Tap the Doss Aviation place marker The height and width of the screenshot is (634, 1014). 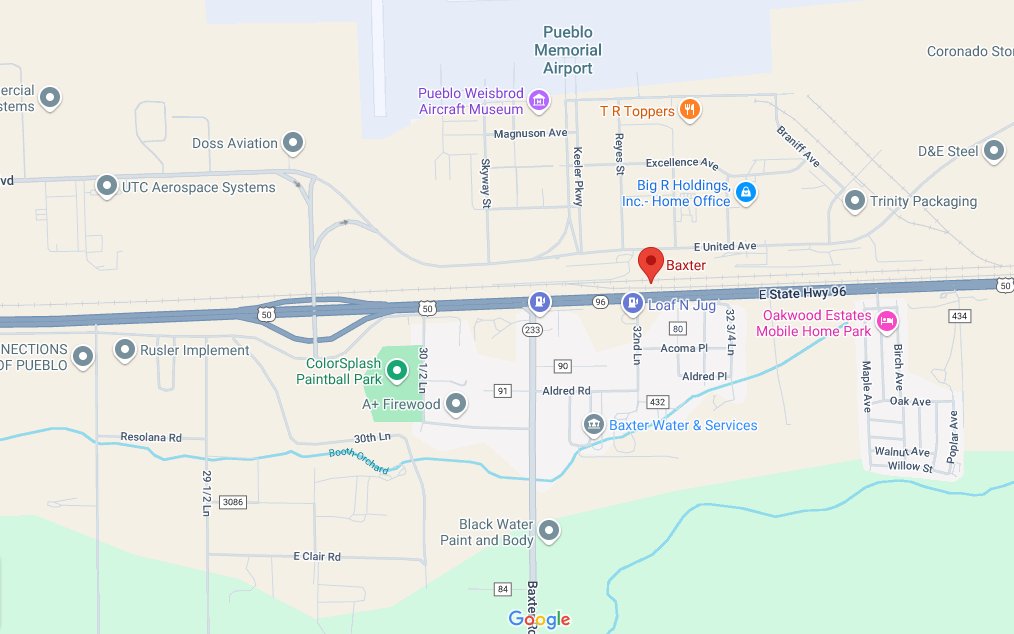[293, 143]
